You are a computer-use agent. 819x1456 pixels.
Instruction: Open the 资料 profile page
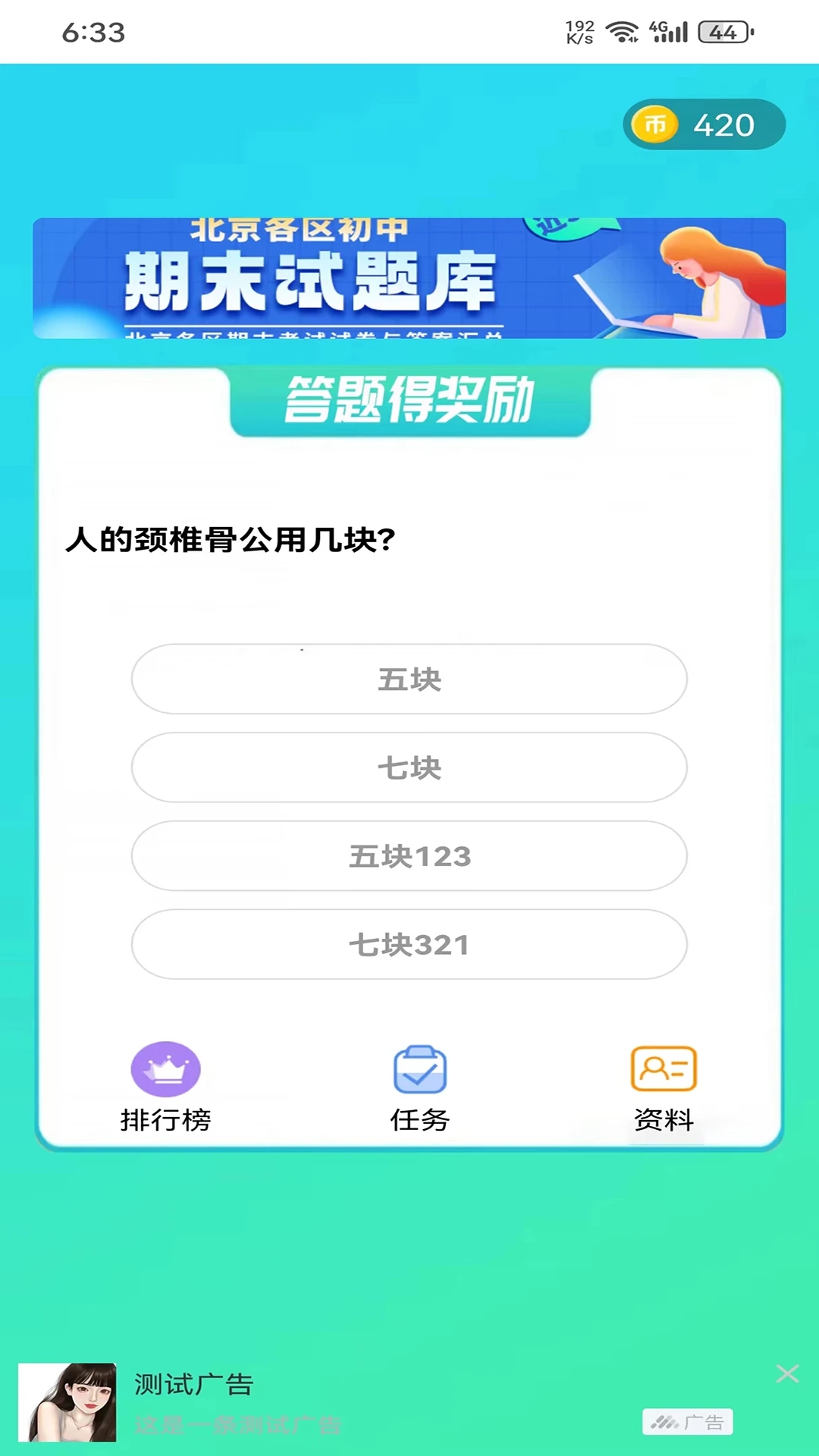coord(664,1086)
